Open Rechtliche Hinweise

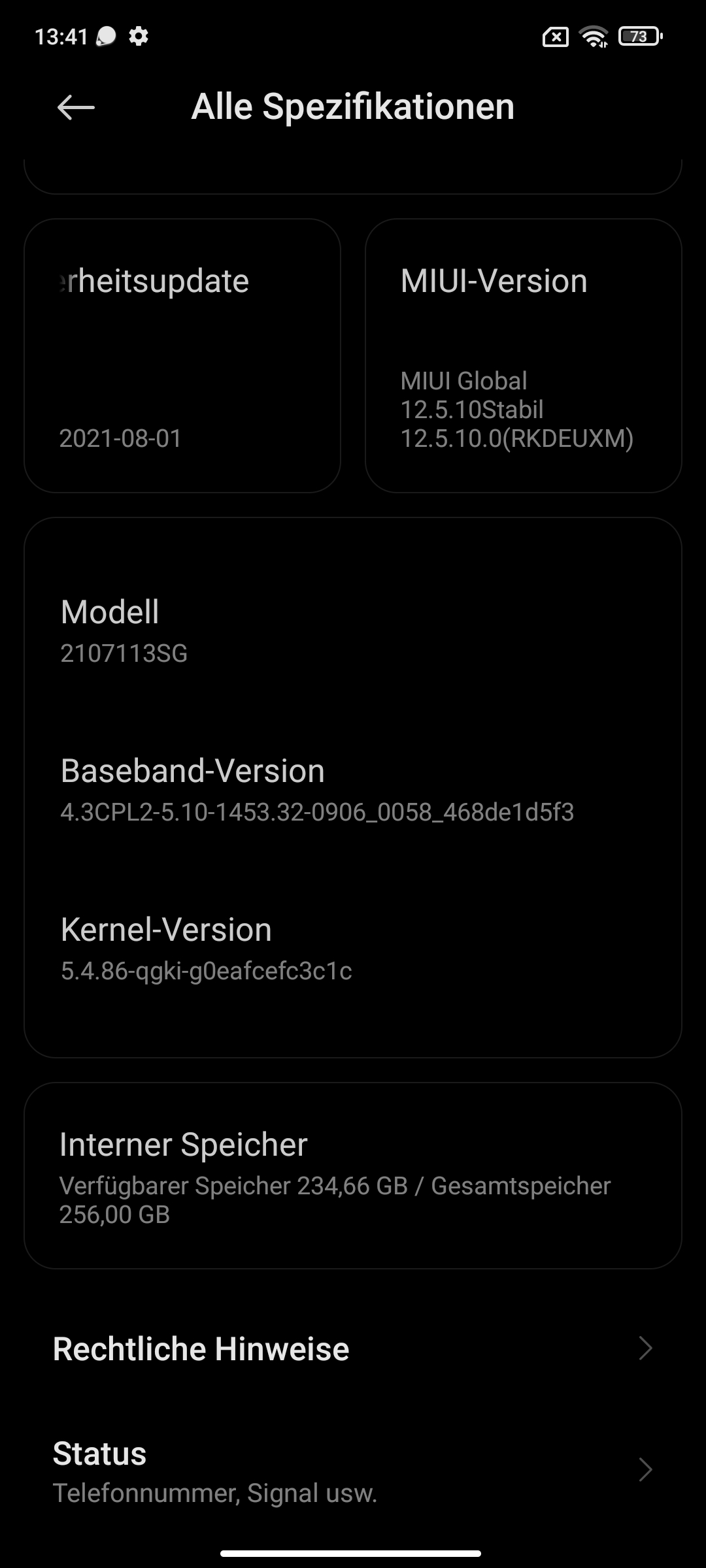pyautogui.click(x=353, y=1349)
